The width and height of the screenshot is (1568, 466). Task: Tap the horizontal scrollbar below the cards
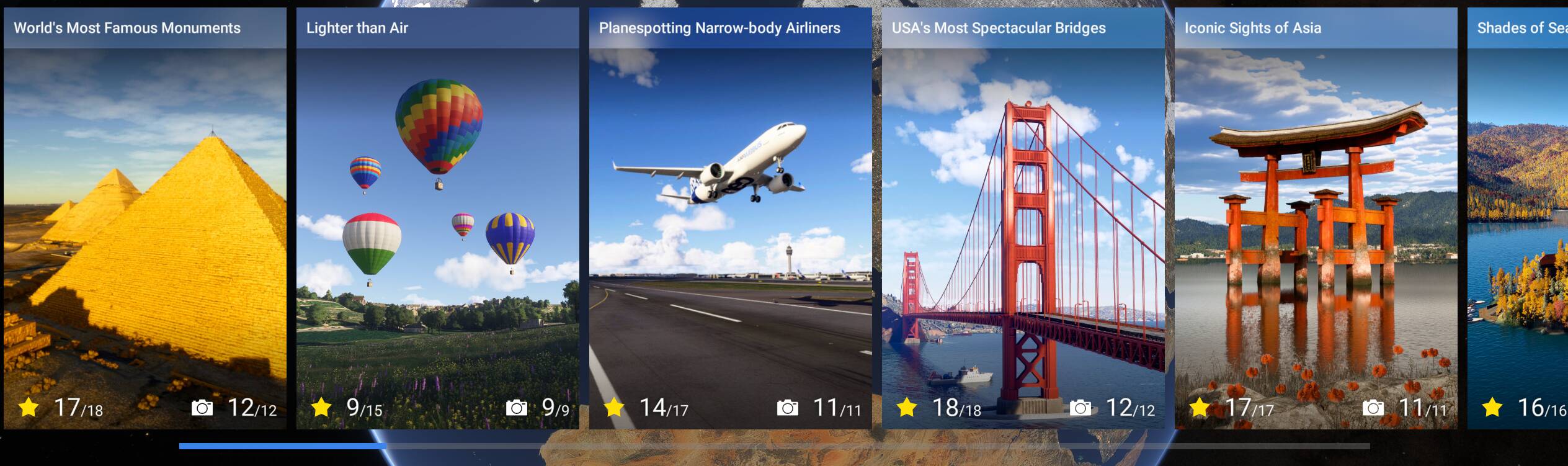point(774,446)
